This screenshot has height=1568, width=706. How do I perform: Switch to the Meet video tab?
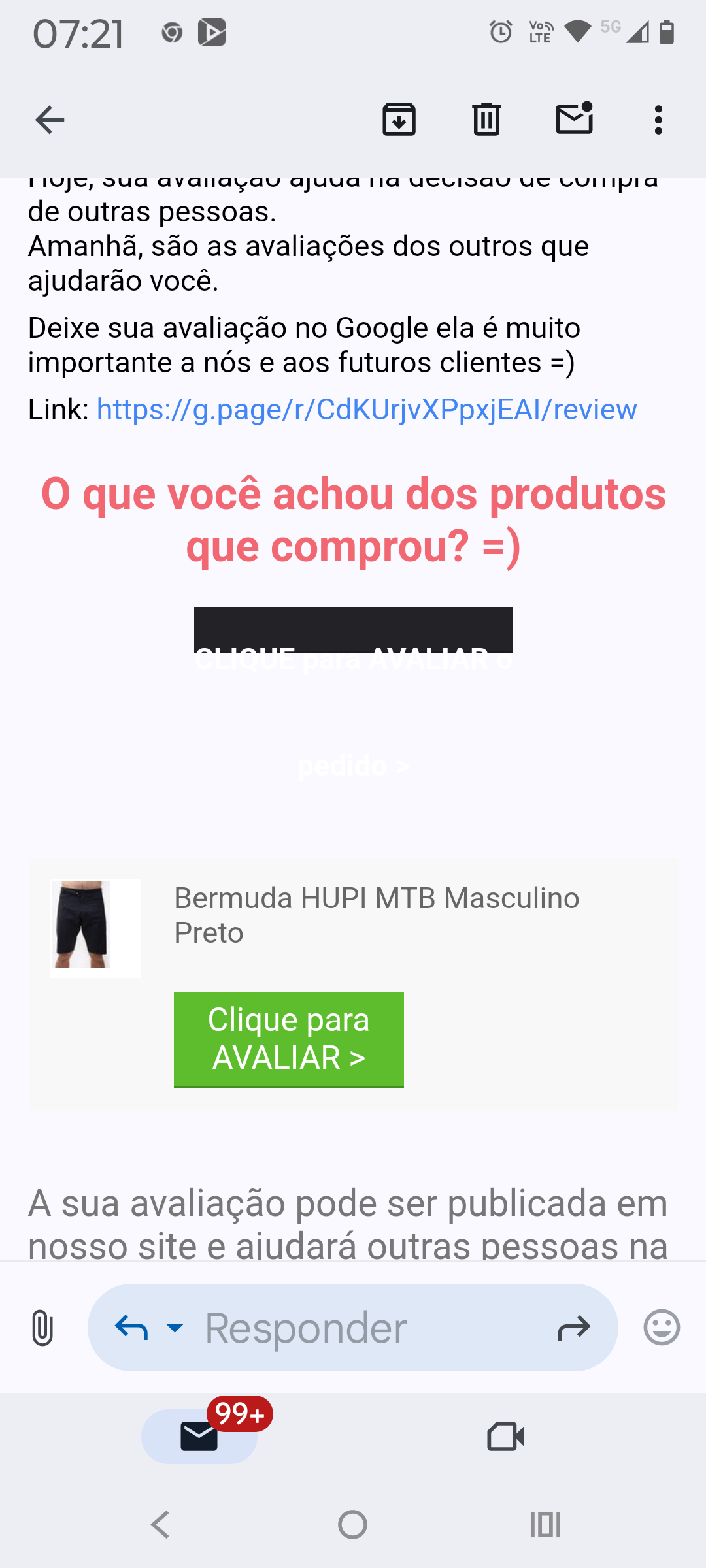(505, 1436)
